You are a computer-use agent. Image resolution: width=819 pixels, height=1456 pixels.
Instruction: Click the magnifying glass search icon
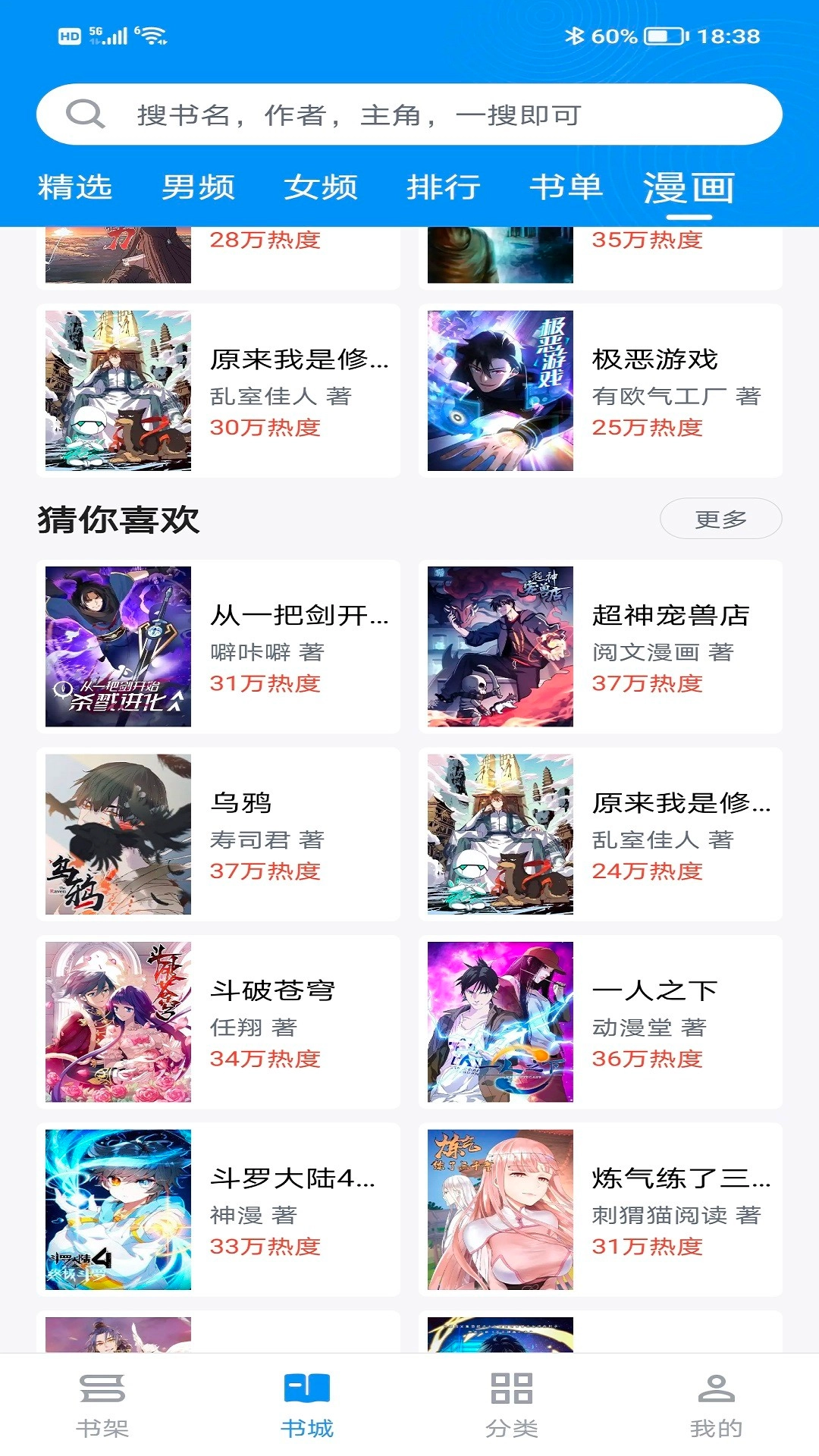(x=86, y=115)
